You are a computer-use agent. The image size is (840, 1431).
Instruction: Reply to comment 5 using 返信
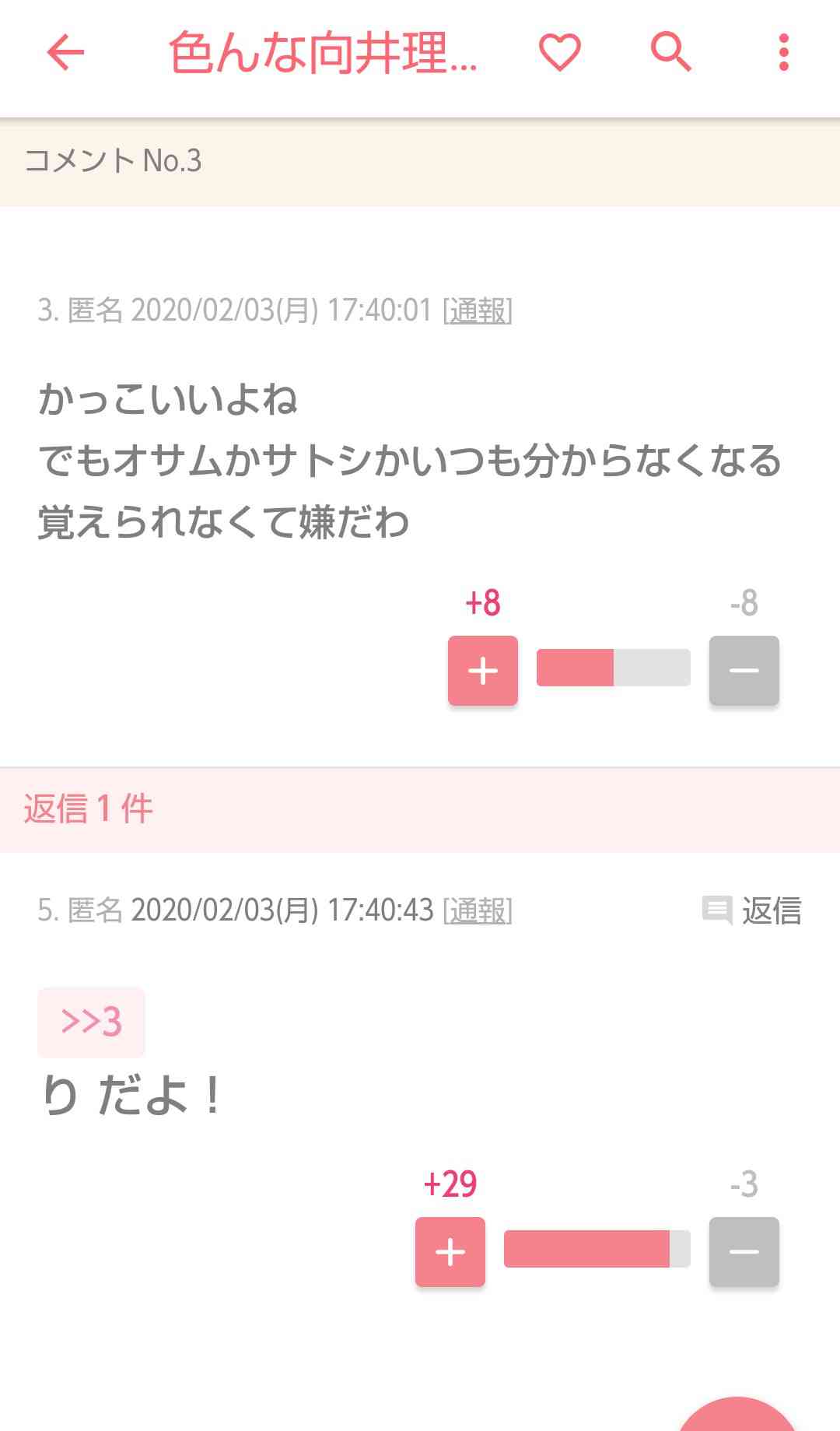tap(752, 910)
